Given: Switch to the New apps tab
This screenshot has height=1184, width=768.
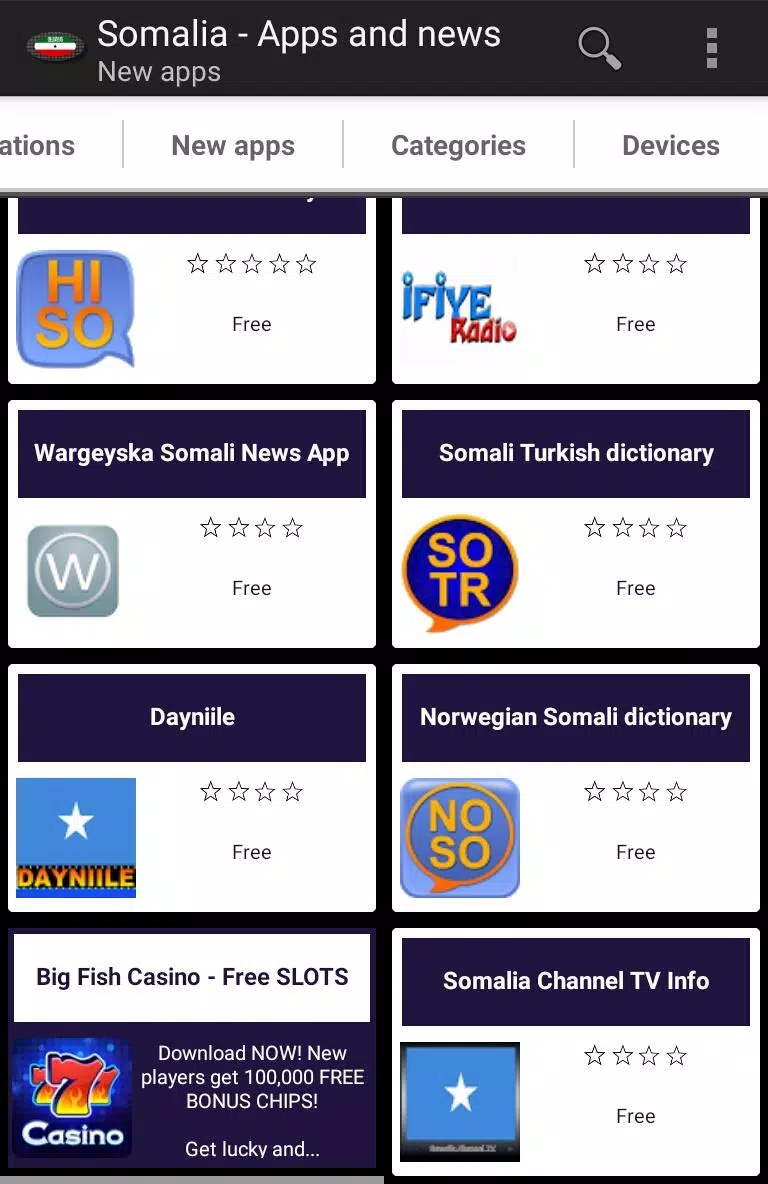Looking at the screenshot, I should [233, 146].
